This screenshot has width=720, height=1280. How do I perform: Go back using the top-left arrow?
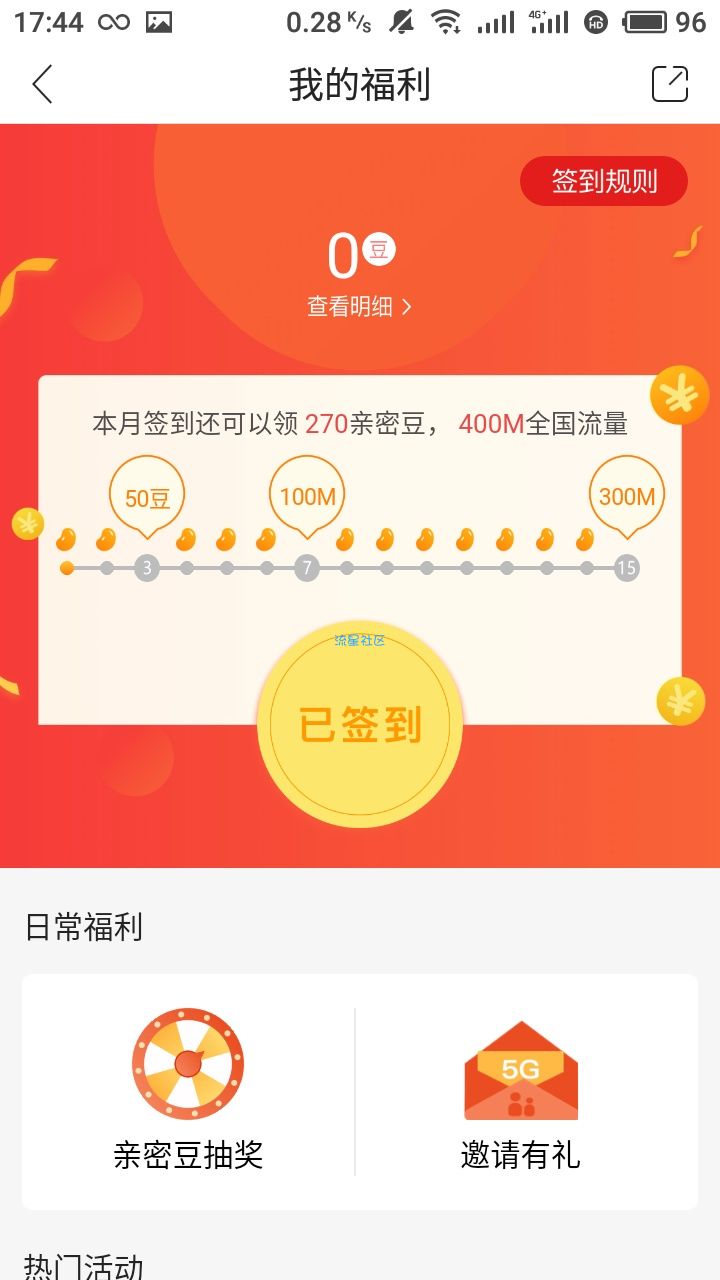tap(42, 85)
